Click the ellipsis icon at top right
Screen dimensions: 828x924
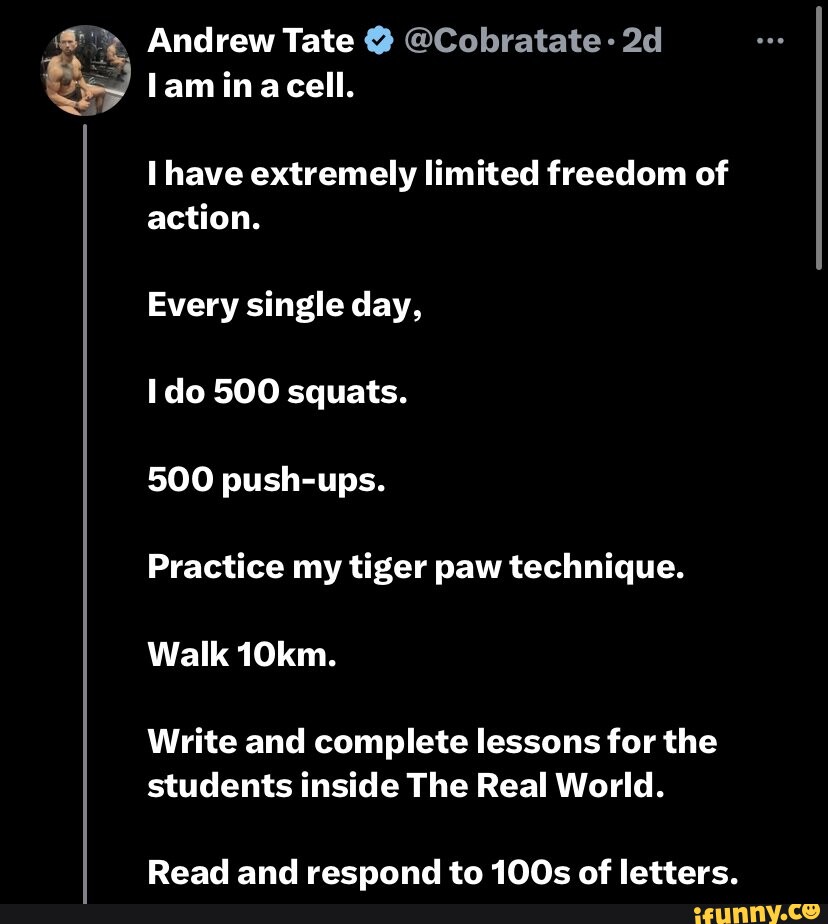(x=771, y=40)
